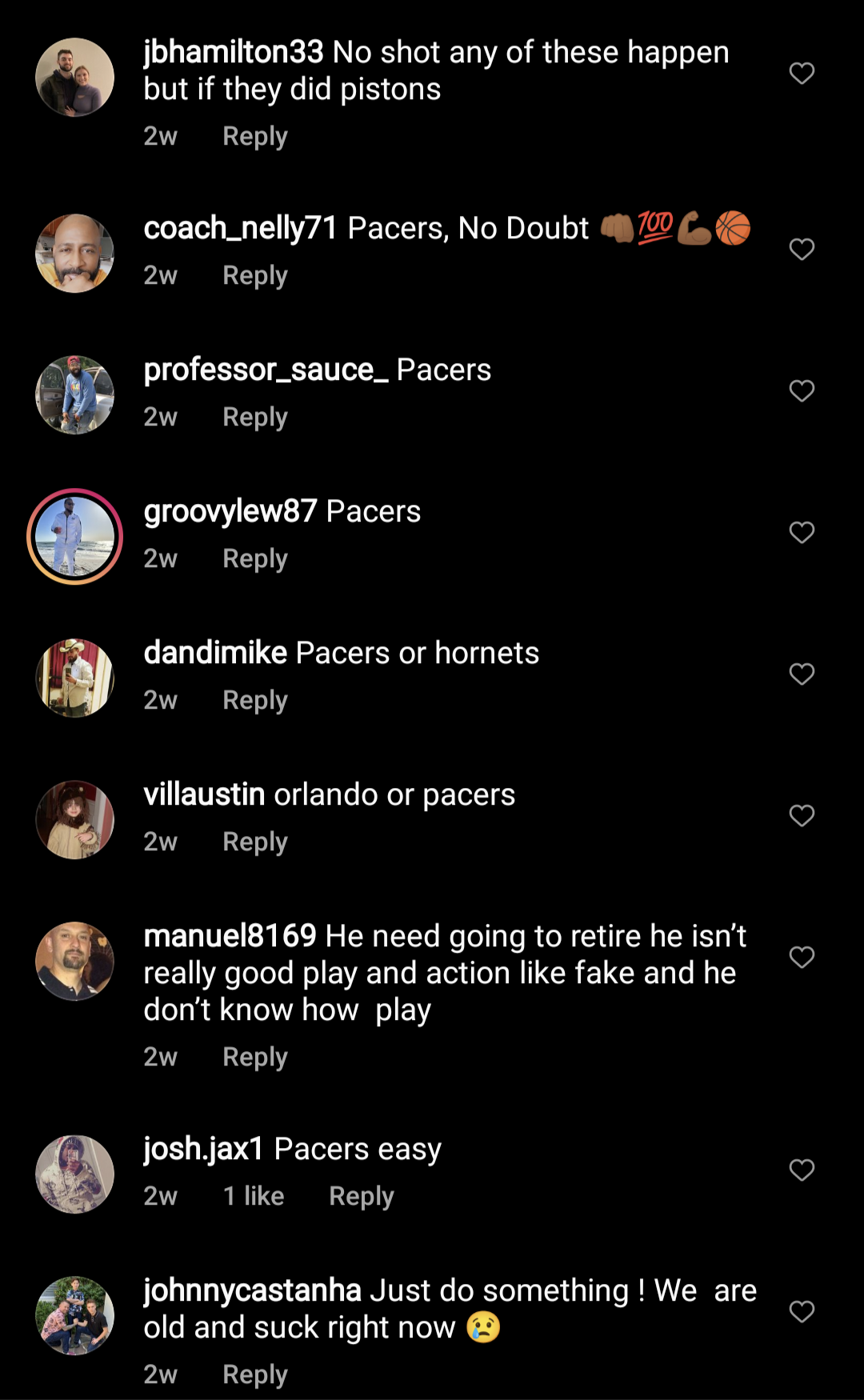Like johnnycastanha's comment

pyautogui.click(x=802, y=1312)
